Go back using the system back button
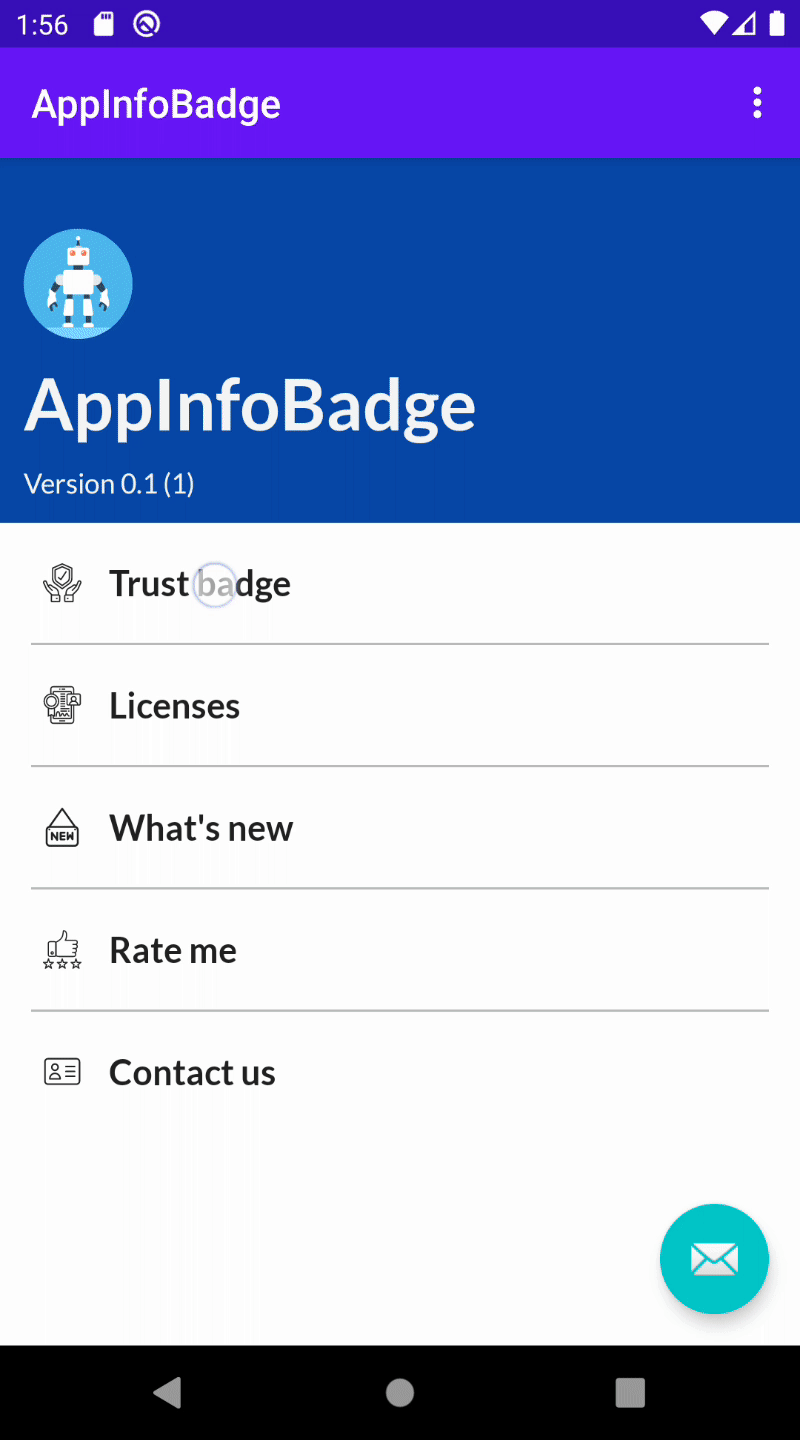The width and height of the screenshot is (800, 1440). point(167,1392)
